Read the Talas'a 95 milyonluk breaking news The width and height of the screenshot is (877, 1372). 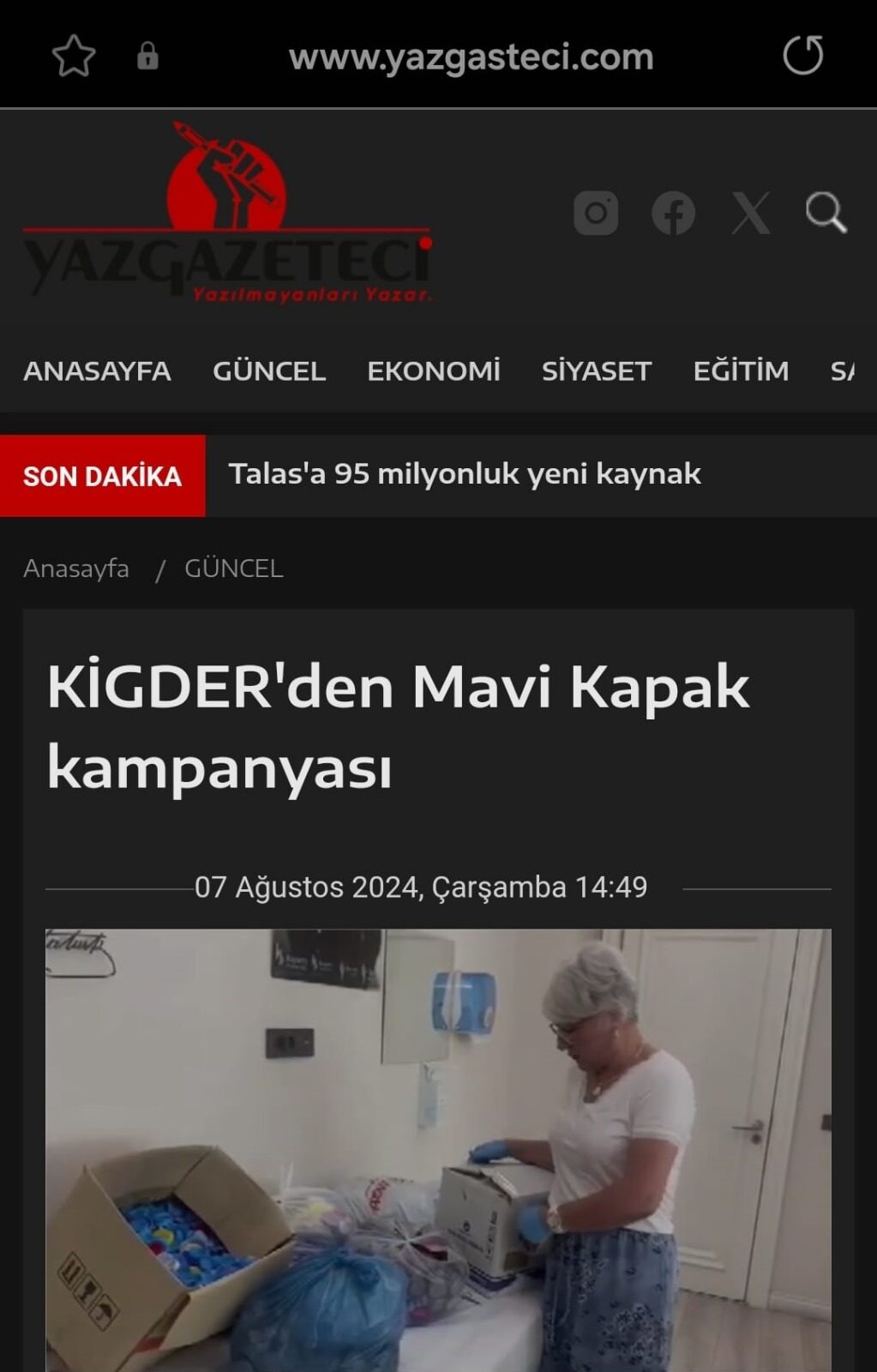pyautogui.click(x=465, y=474)
